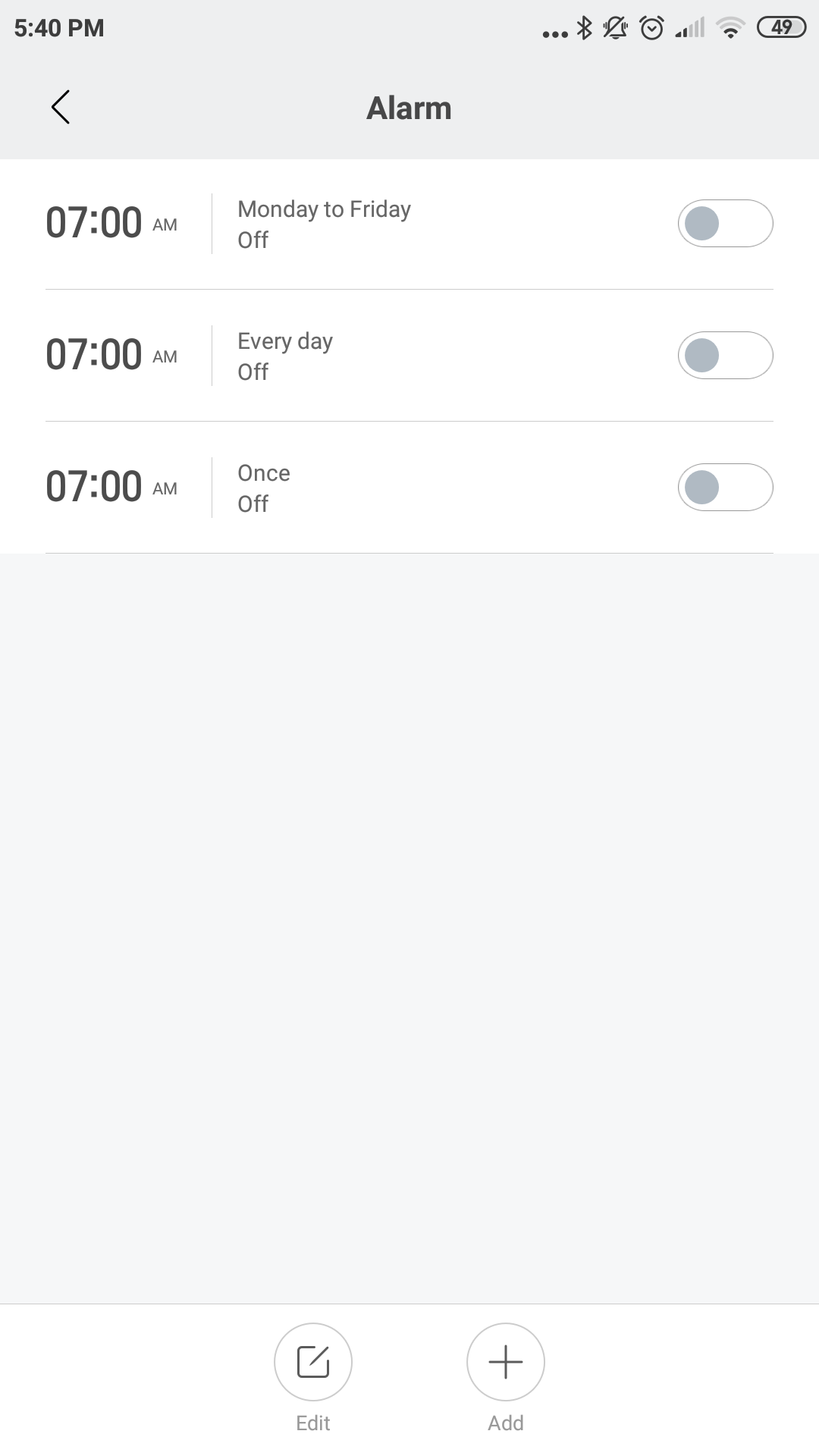Tap the Edit button
Viewport: 819px width, 1456px height.
coord(313,1363)
